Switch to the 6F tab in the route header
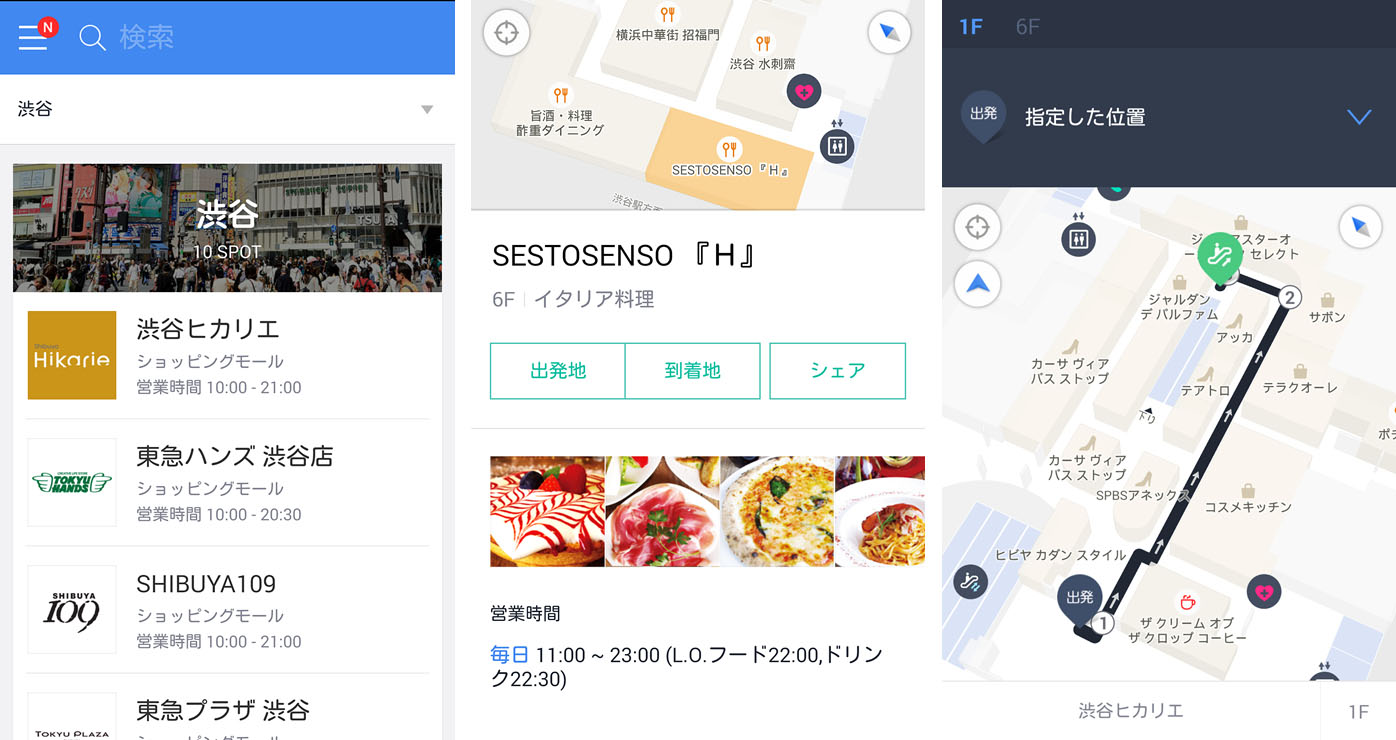Image resolution: width=1396 pixels, height=740 pixels. tap(1028, 27)
